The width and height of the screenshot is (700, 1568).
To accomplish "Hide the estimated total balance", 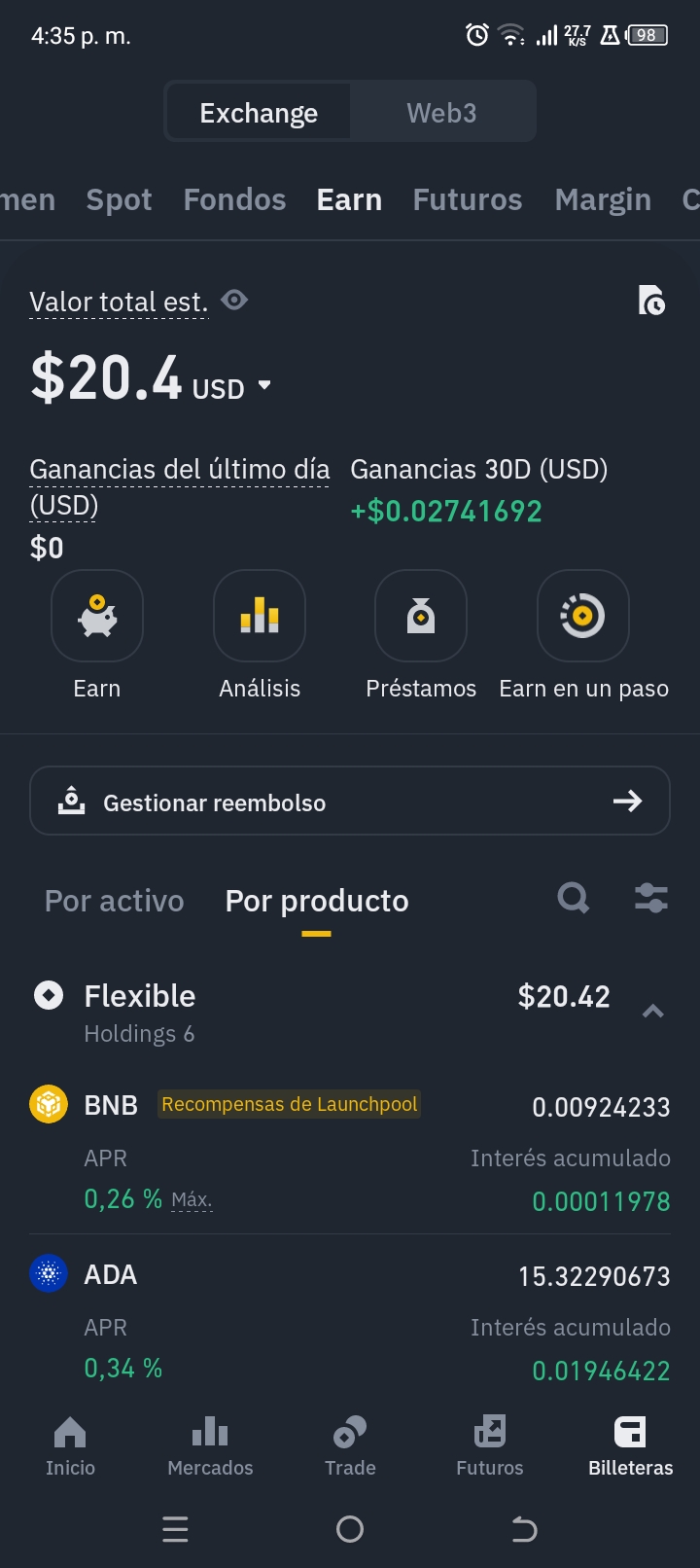I will [234, 301].
